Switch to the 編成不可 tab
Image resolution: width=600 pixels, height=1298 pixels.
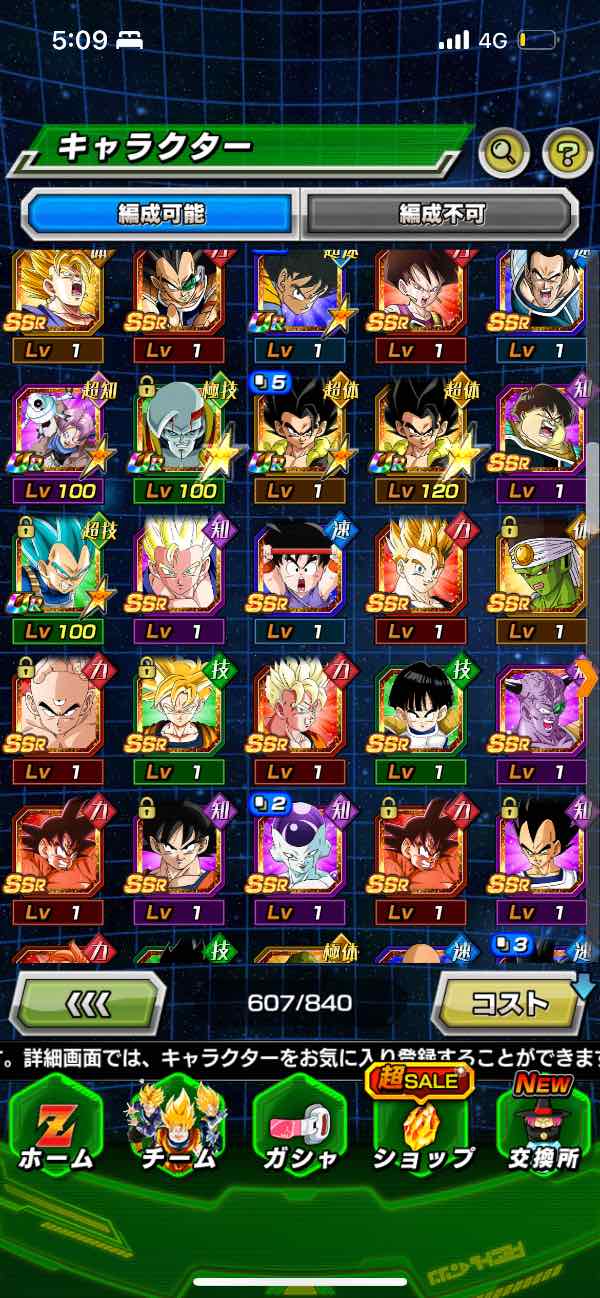[441, 212]
